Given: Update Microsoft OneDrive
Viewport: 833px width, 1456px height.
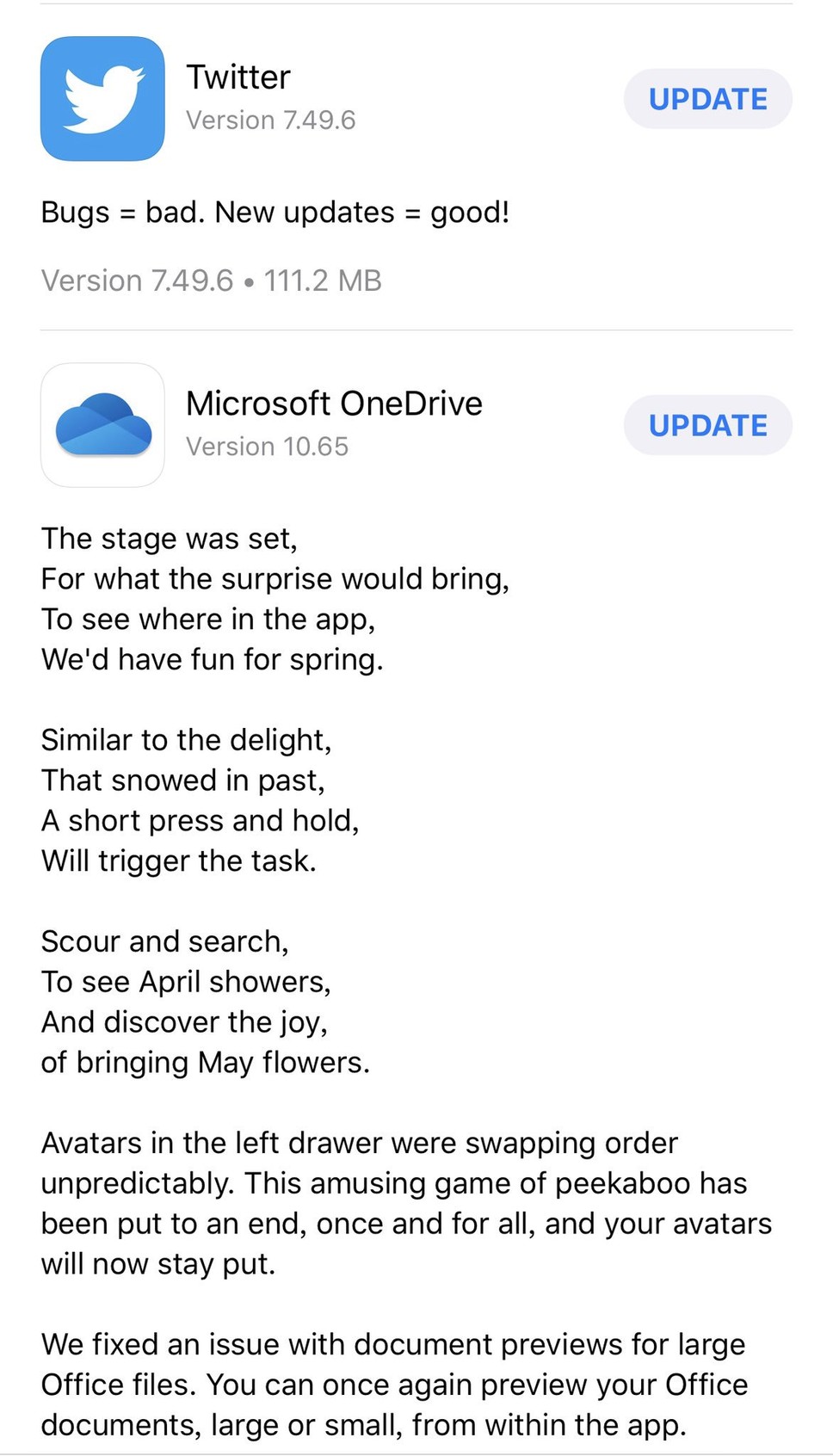Looking at the screenshot, I should tap(707, 425).
